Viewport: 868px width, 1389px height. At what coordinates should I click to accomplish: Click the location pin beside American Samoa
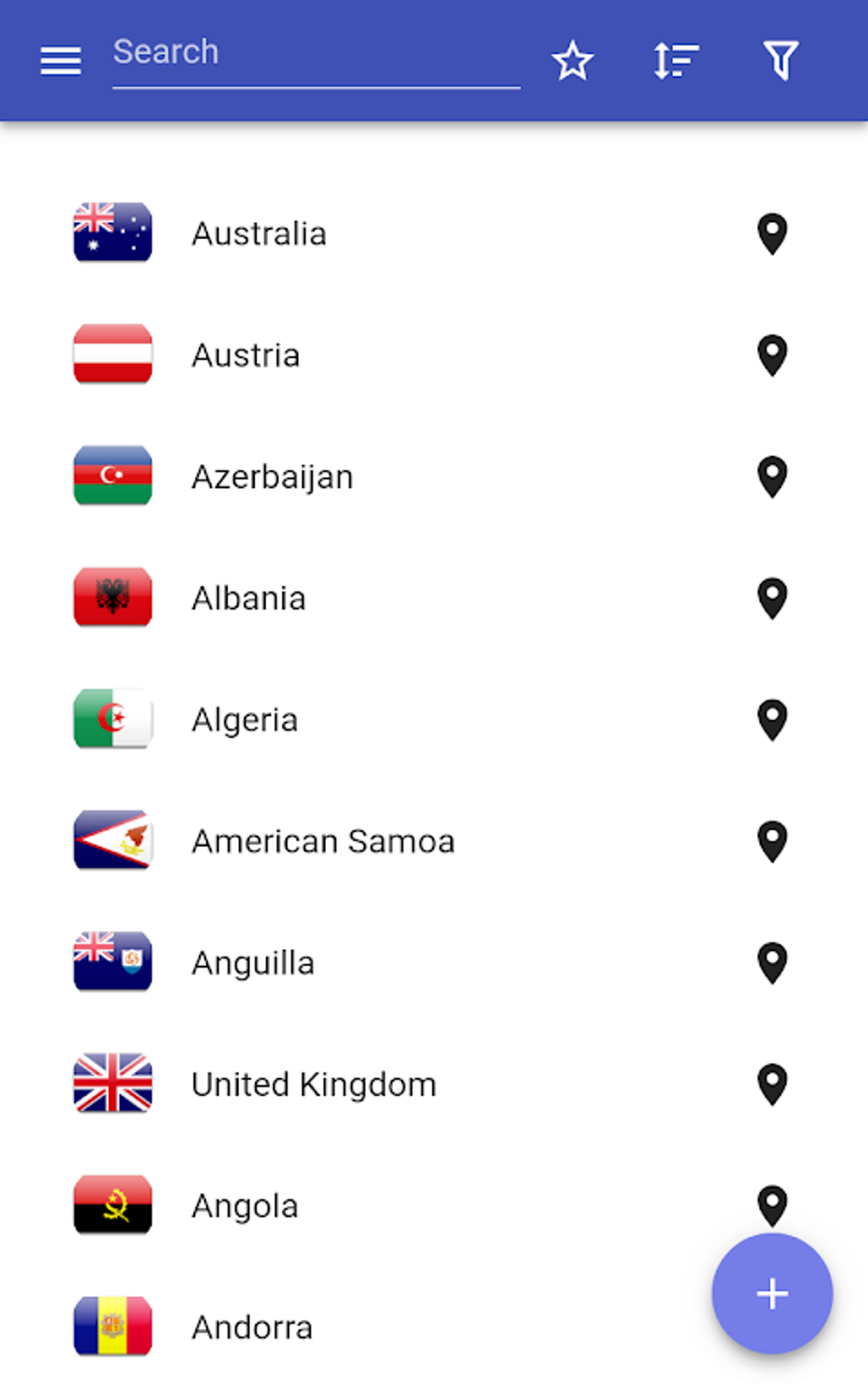pos(772,841)
